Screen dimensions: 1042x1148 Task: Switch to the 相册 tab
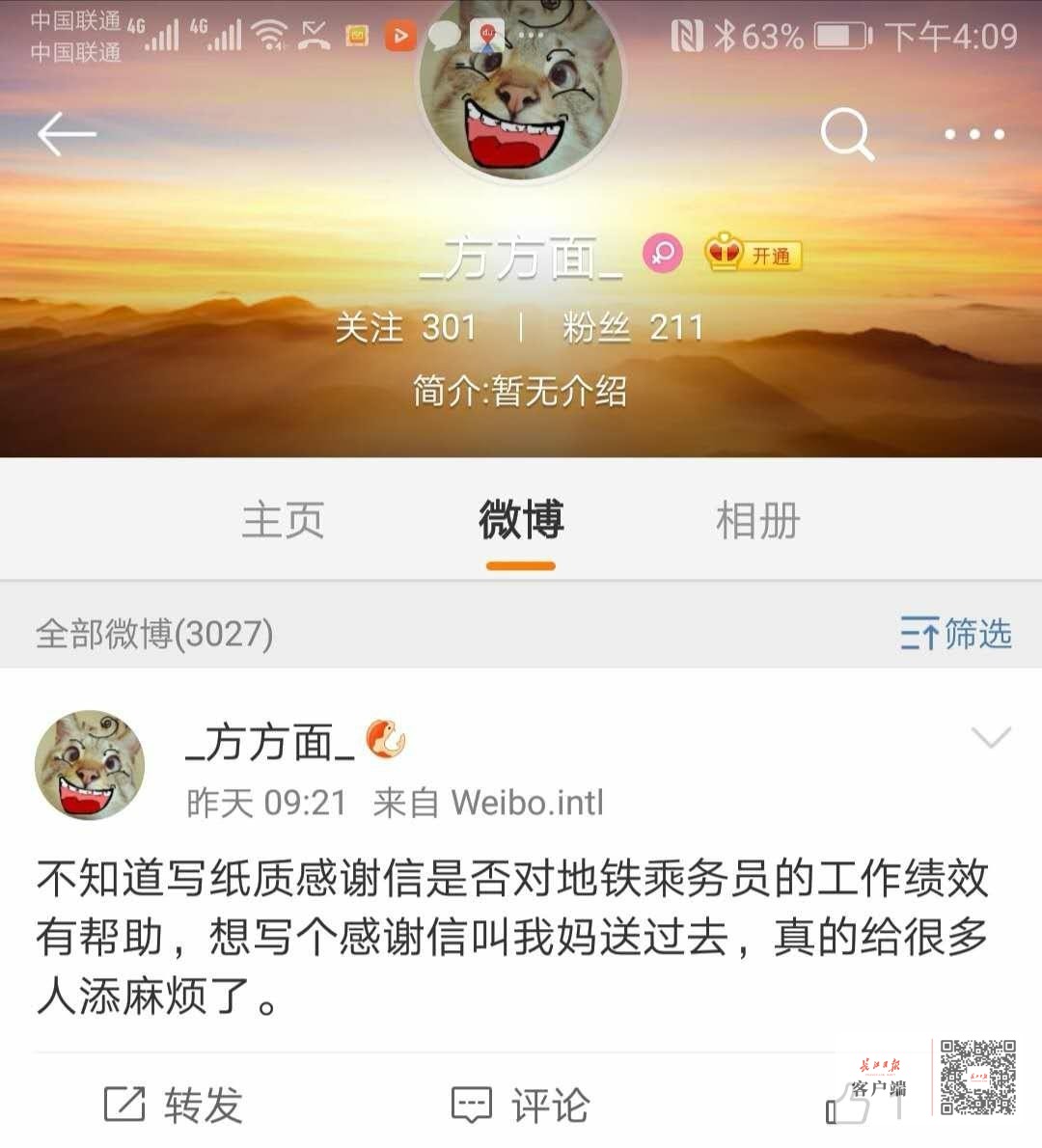(757, 521)
